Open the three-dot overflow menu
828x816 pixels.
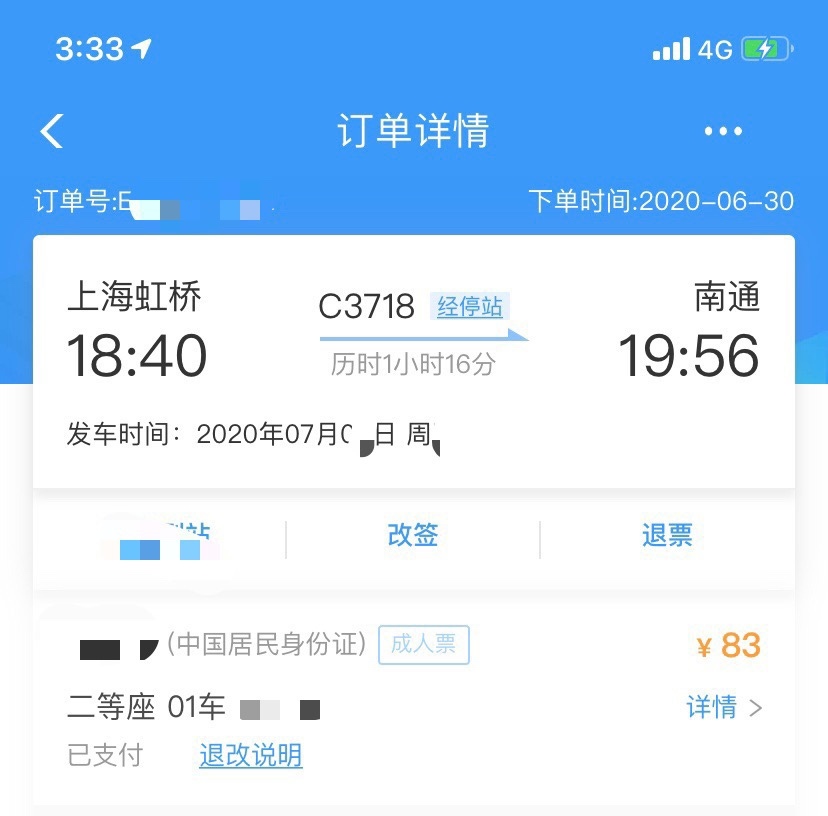(x=723, y=131)
